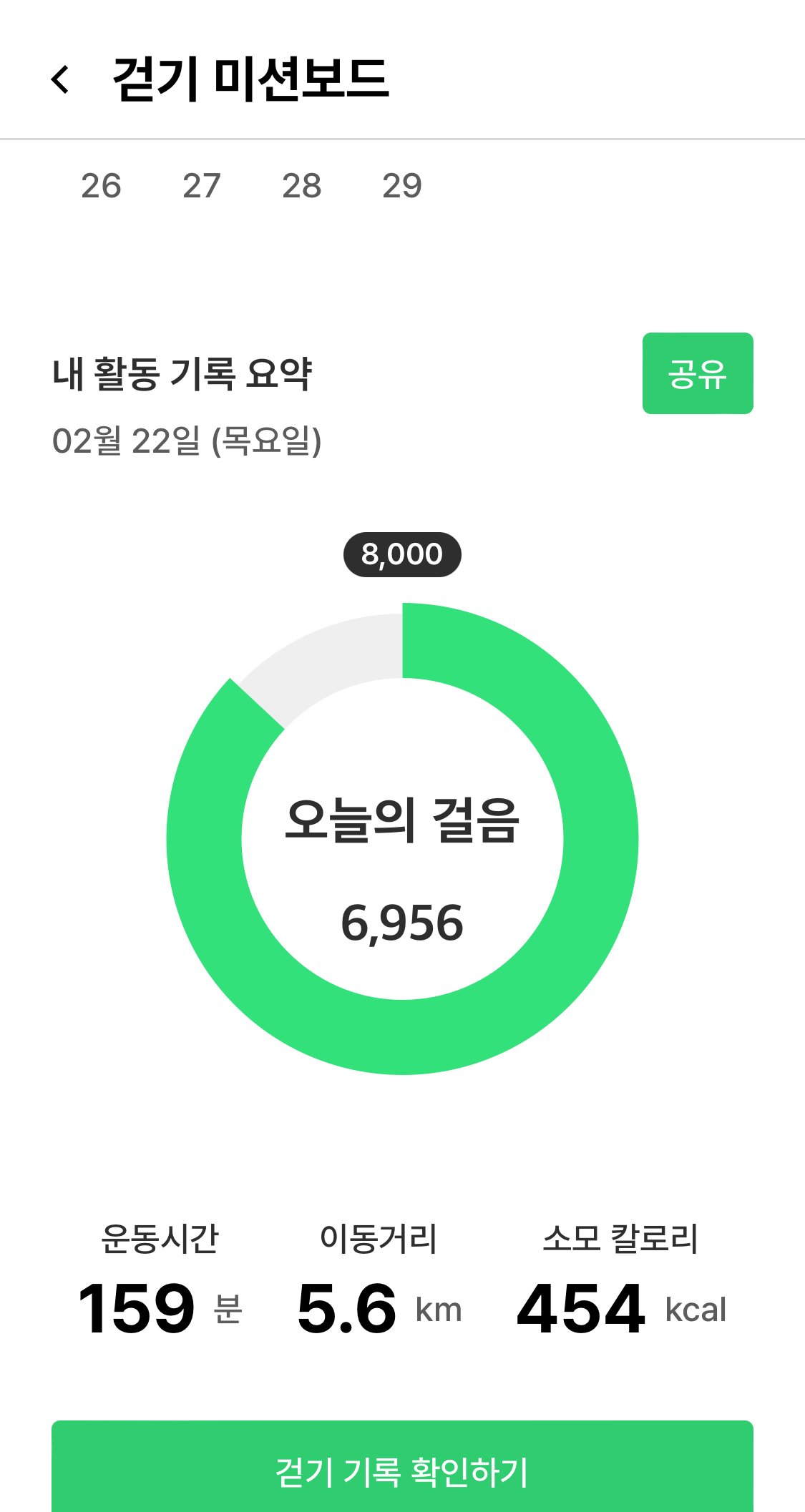The width and height of the screenshot is (805, 1512).
Task: Go back from the 걷기 미션보드 screen
Action: tap(61, 79)
